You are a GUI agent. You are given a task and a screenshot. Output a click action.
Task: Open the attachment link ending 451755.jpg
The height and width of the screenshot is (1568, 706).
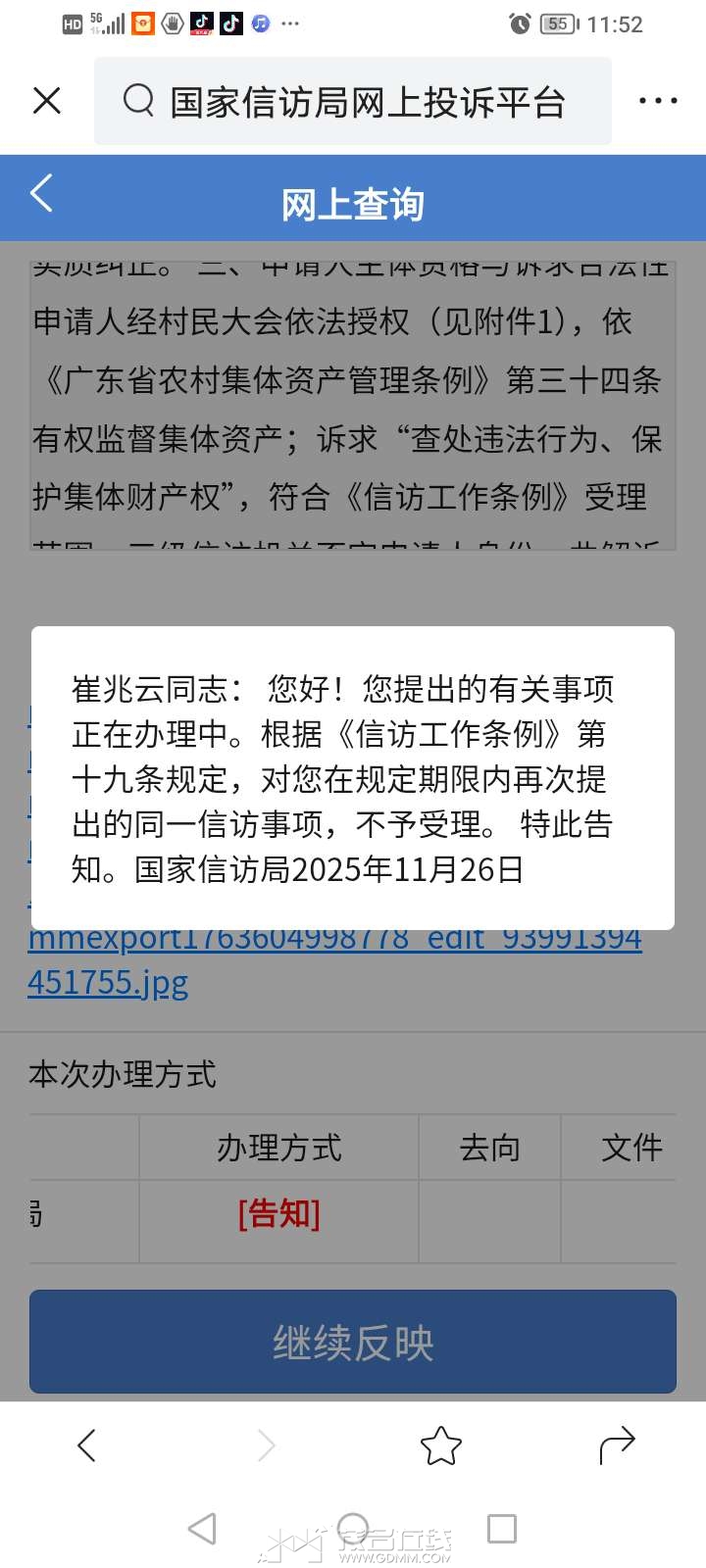108,982
